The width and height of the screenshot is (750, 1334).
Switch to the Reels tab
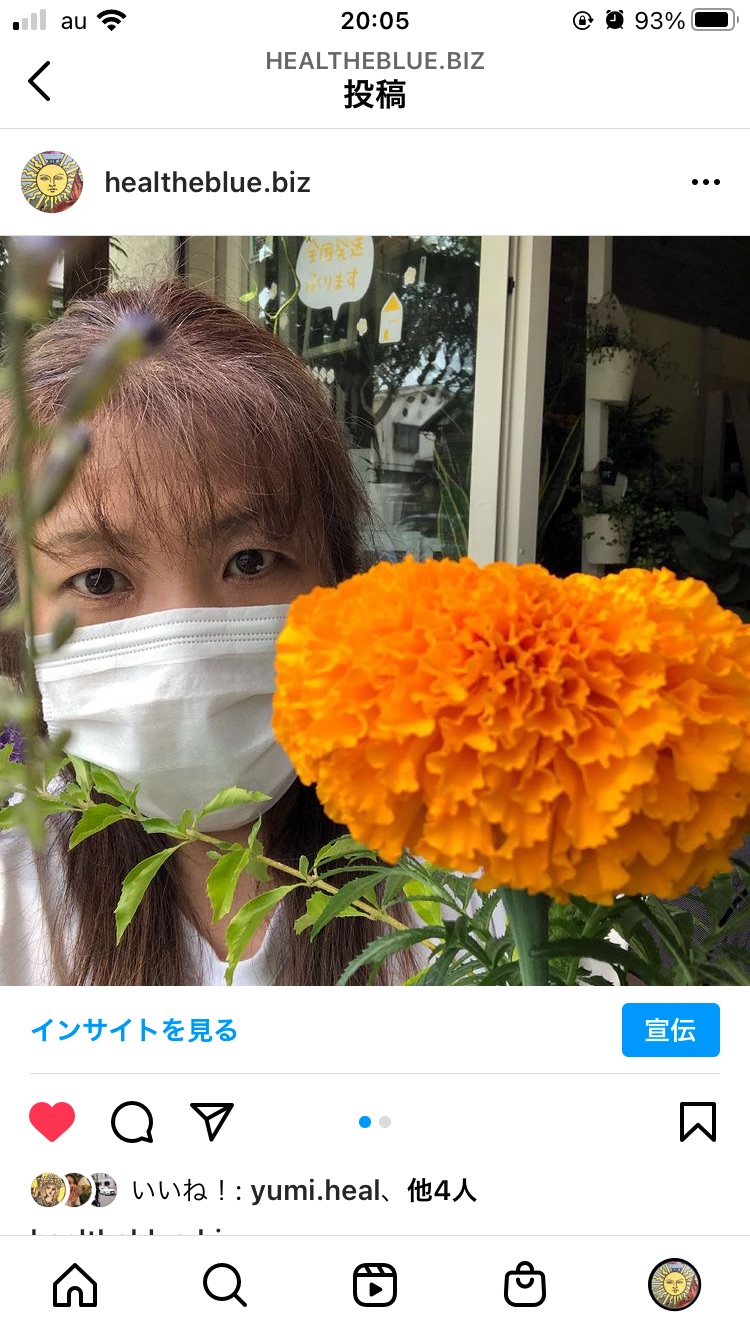[x=375, y=1285]
